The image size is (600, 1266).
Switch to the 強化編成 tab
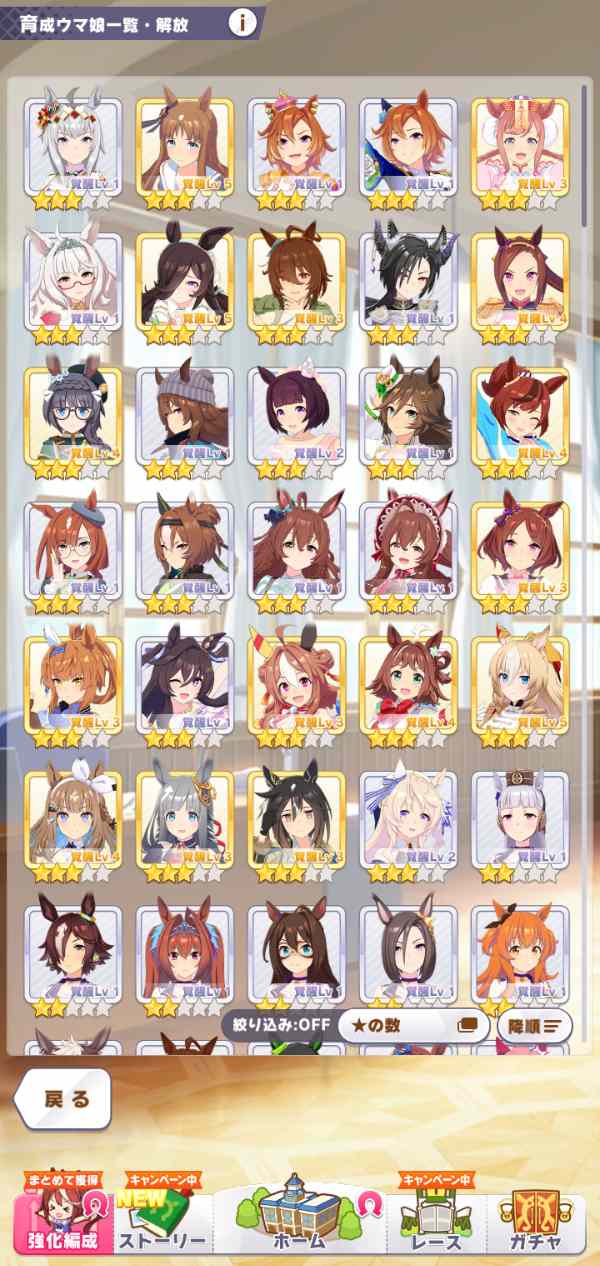tap(58, 1217)
